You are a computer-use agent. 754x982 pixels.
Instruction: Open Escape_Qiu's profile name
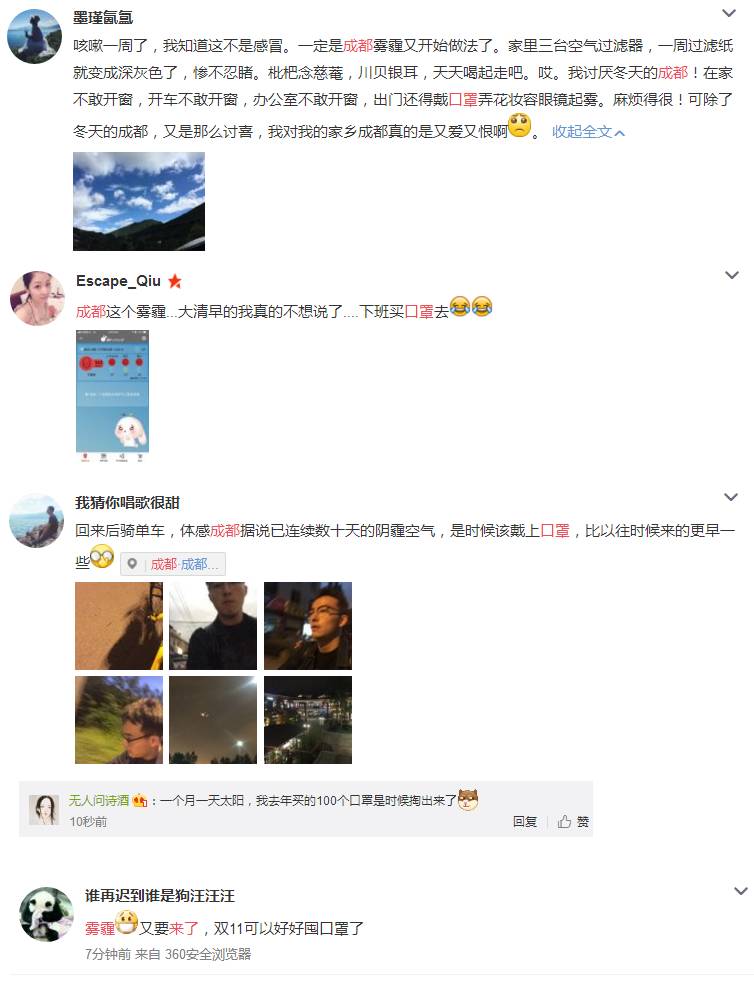[x=118, y=281]
